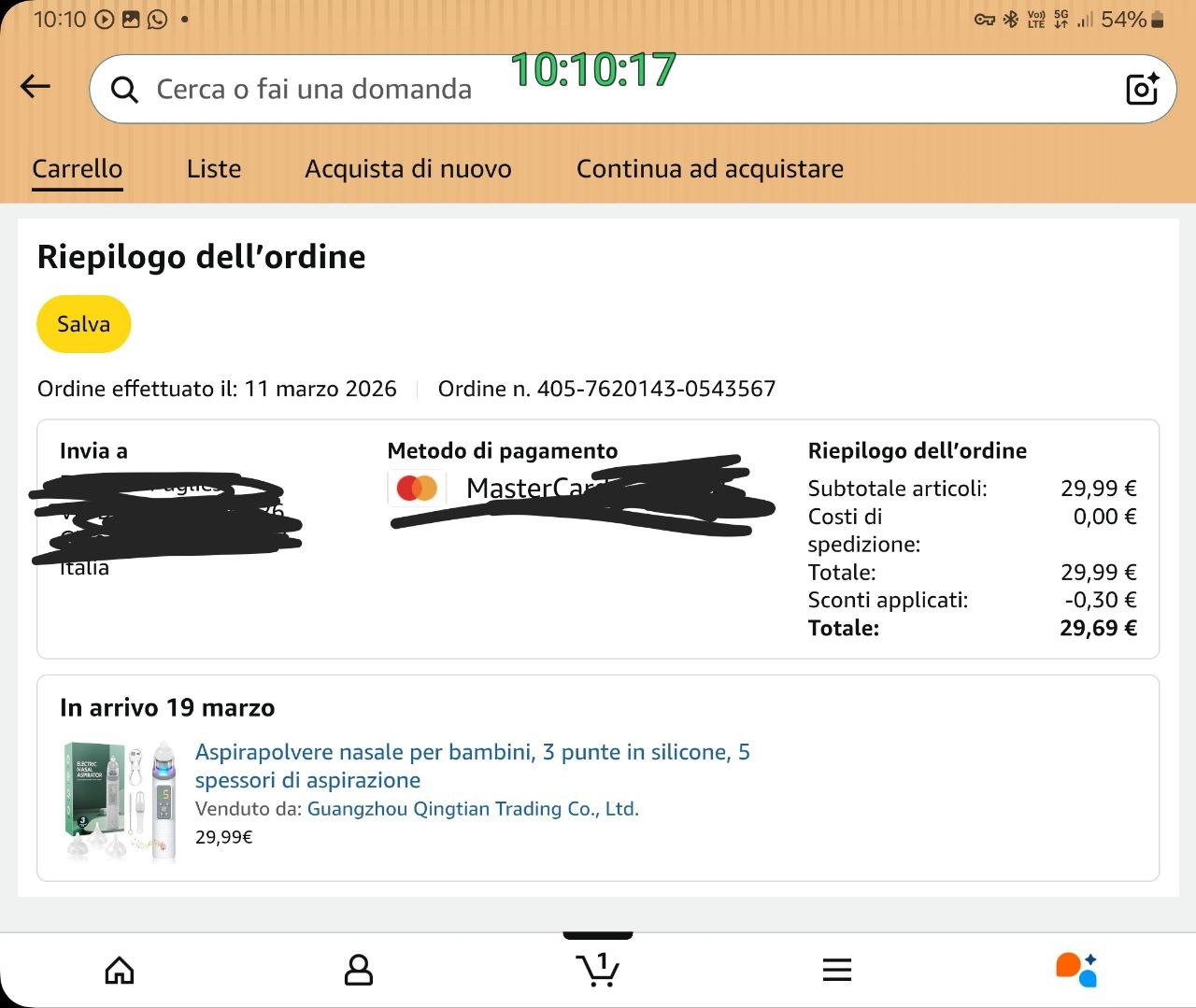Open the shopping cart tab

(598, 970)
